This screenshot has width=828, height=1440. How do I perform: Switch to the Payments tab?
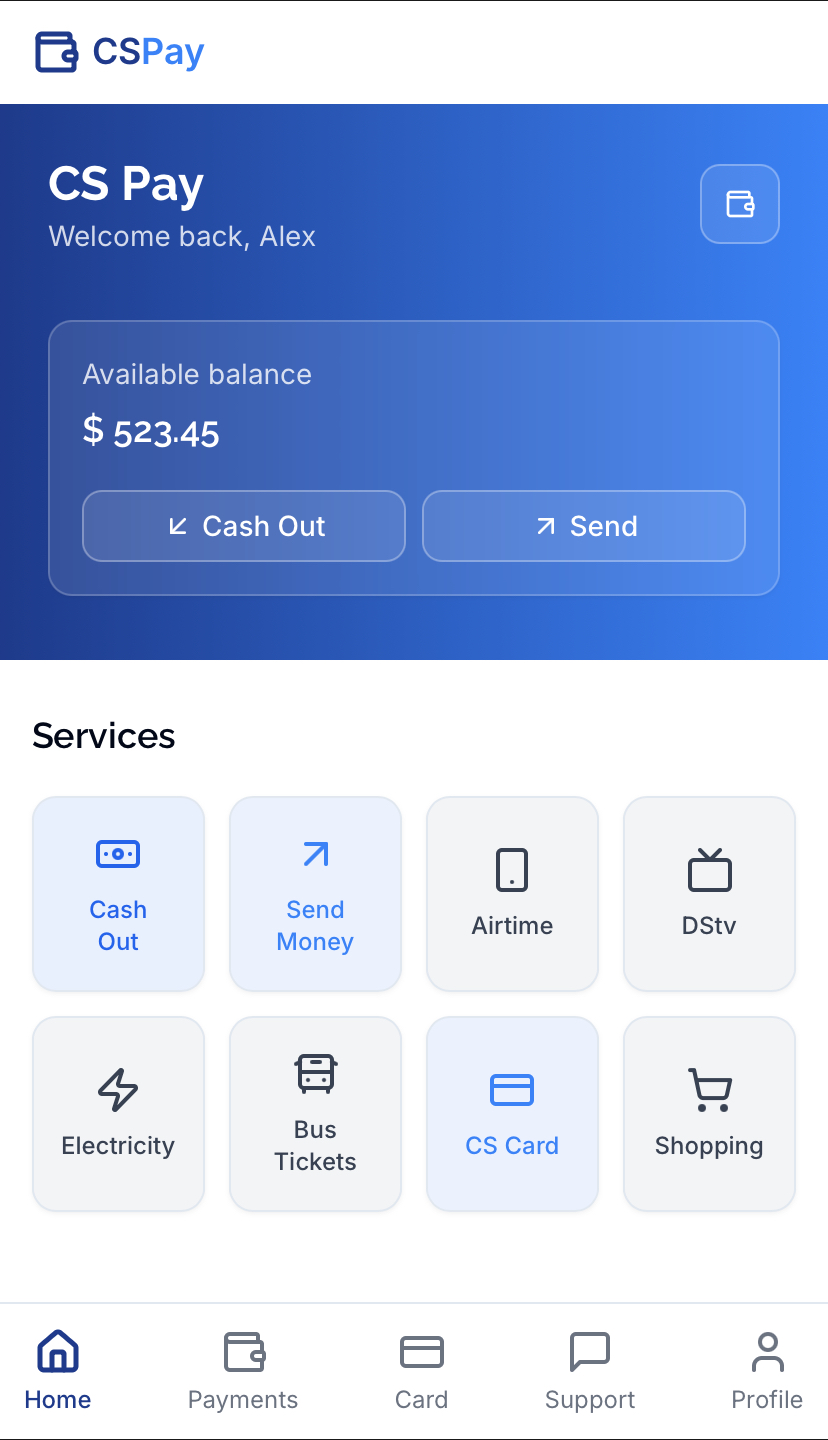point(242,1370)
